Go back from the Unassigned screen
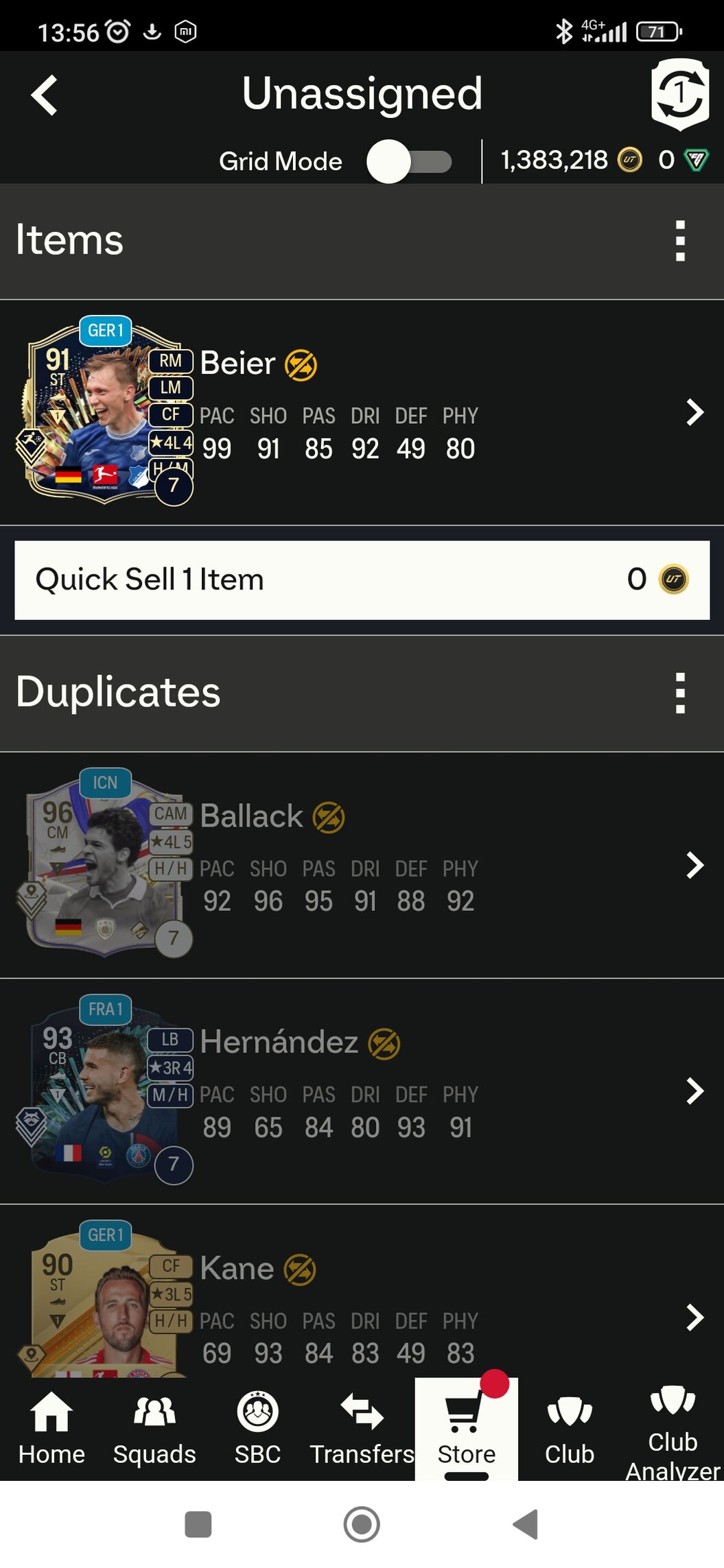 44,95
